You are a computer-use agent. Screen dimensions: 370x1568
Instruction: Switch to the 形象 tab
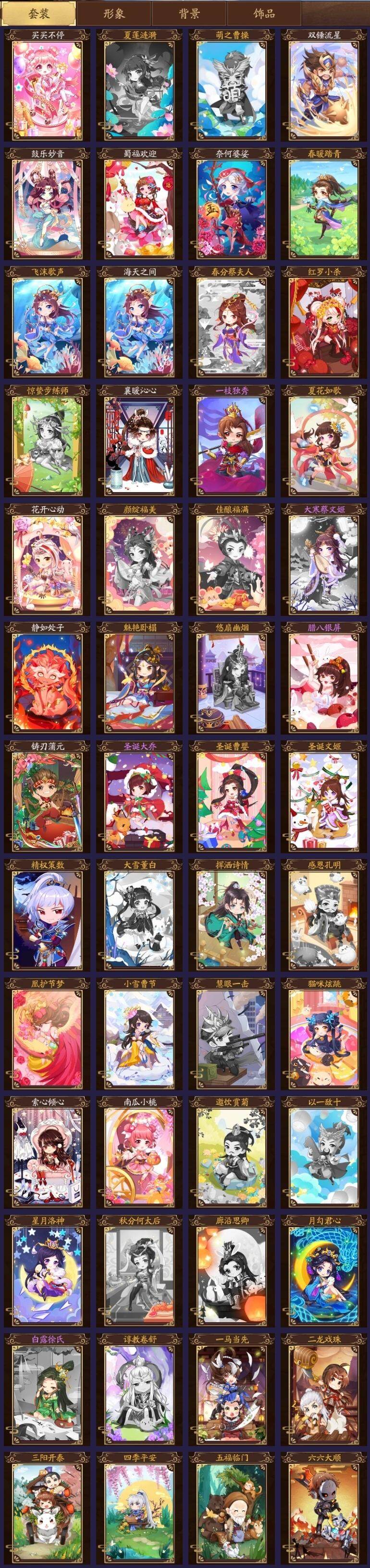tap(114, 13)
